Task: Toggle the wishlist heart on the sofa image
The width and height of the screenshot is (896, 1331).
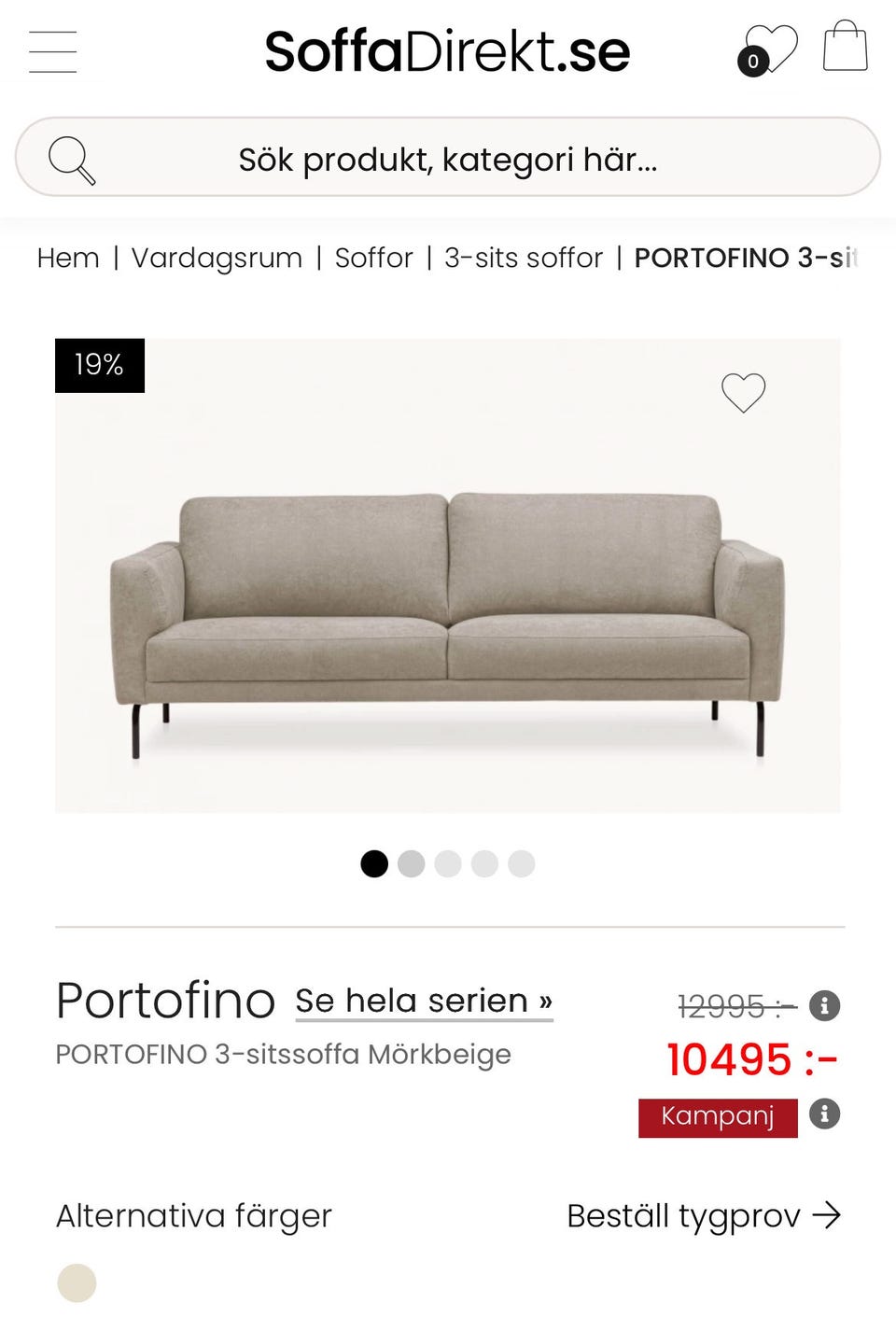Action: (x=744, y=392)
